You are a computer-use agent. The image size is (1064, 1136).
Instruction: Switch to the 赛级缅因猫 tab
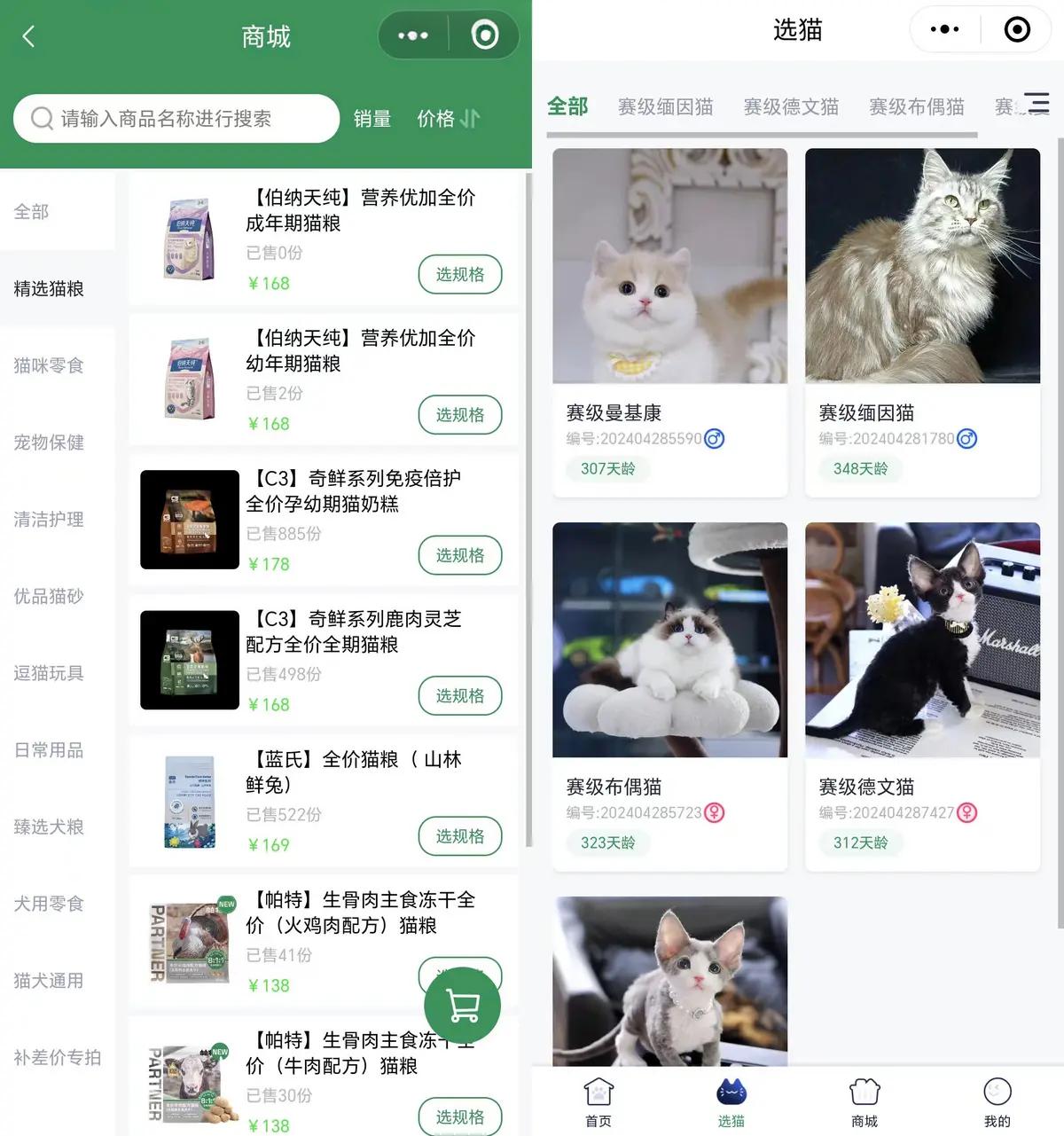[x=665, y=106]
